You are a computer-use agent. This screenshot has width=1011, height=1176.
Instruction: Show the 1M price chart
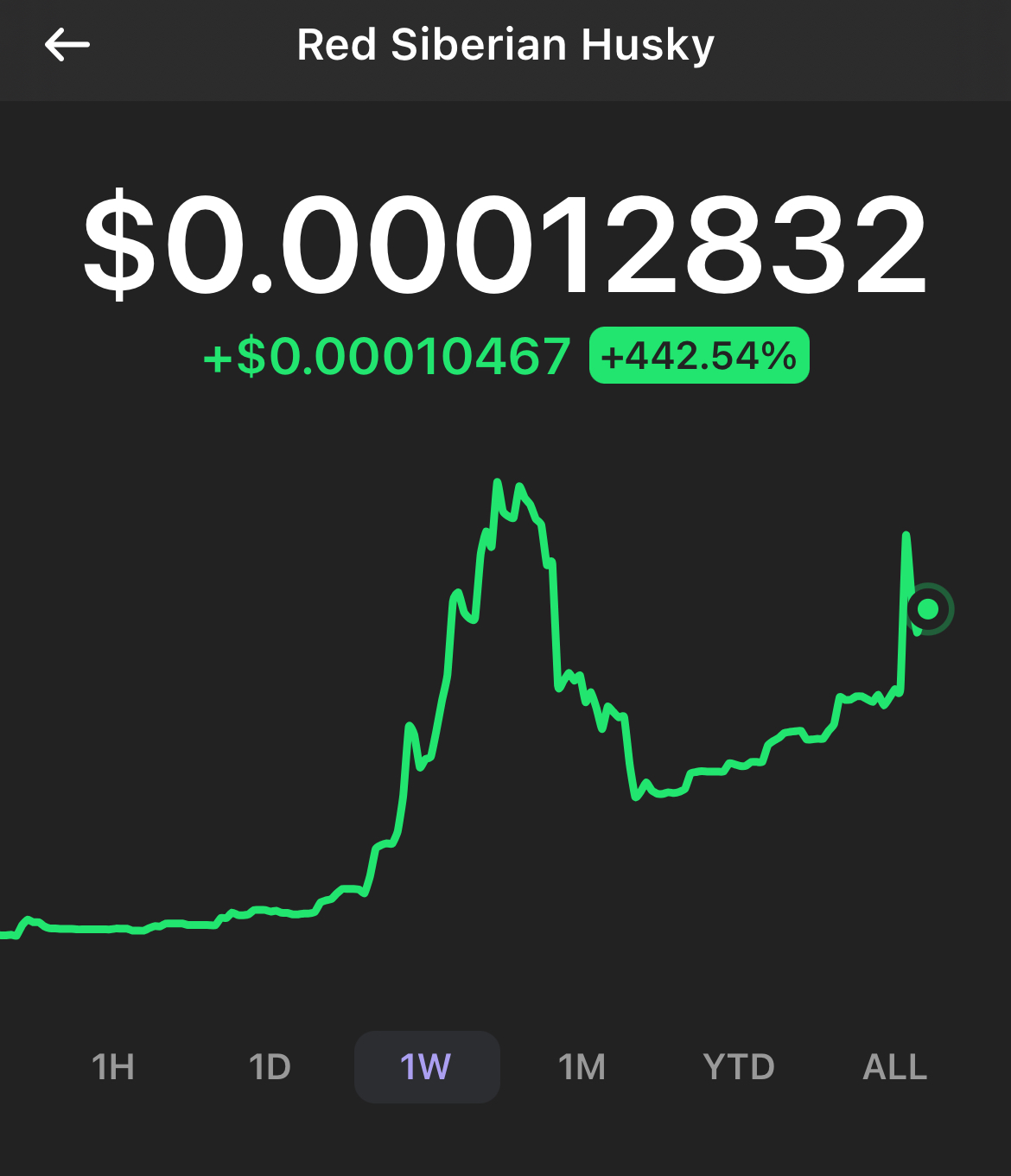(582, 1067)
